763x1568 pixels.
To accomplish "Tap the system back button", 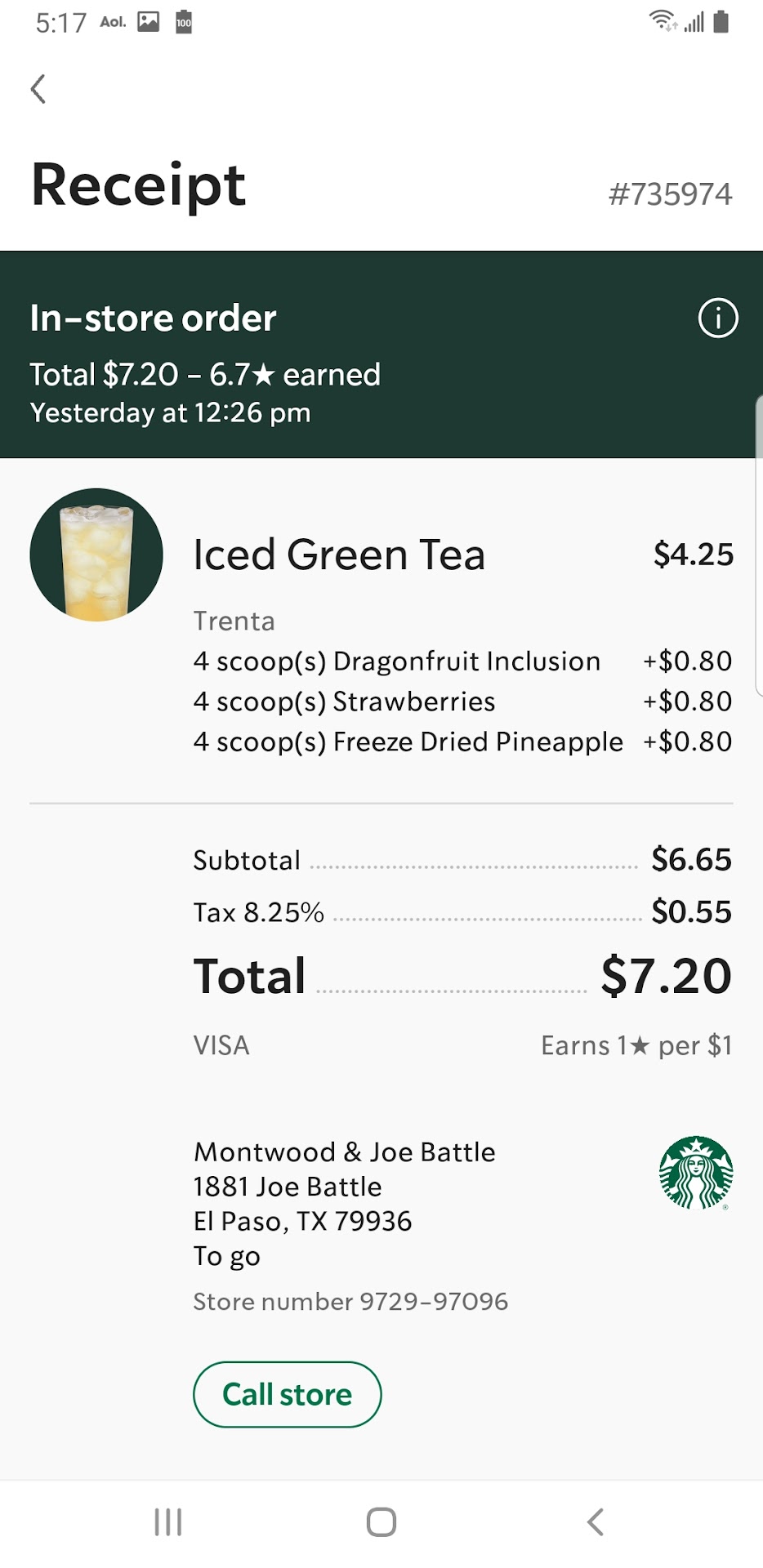I will click(596, 1521).
